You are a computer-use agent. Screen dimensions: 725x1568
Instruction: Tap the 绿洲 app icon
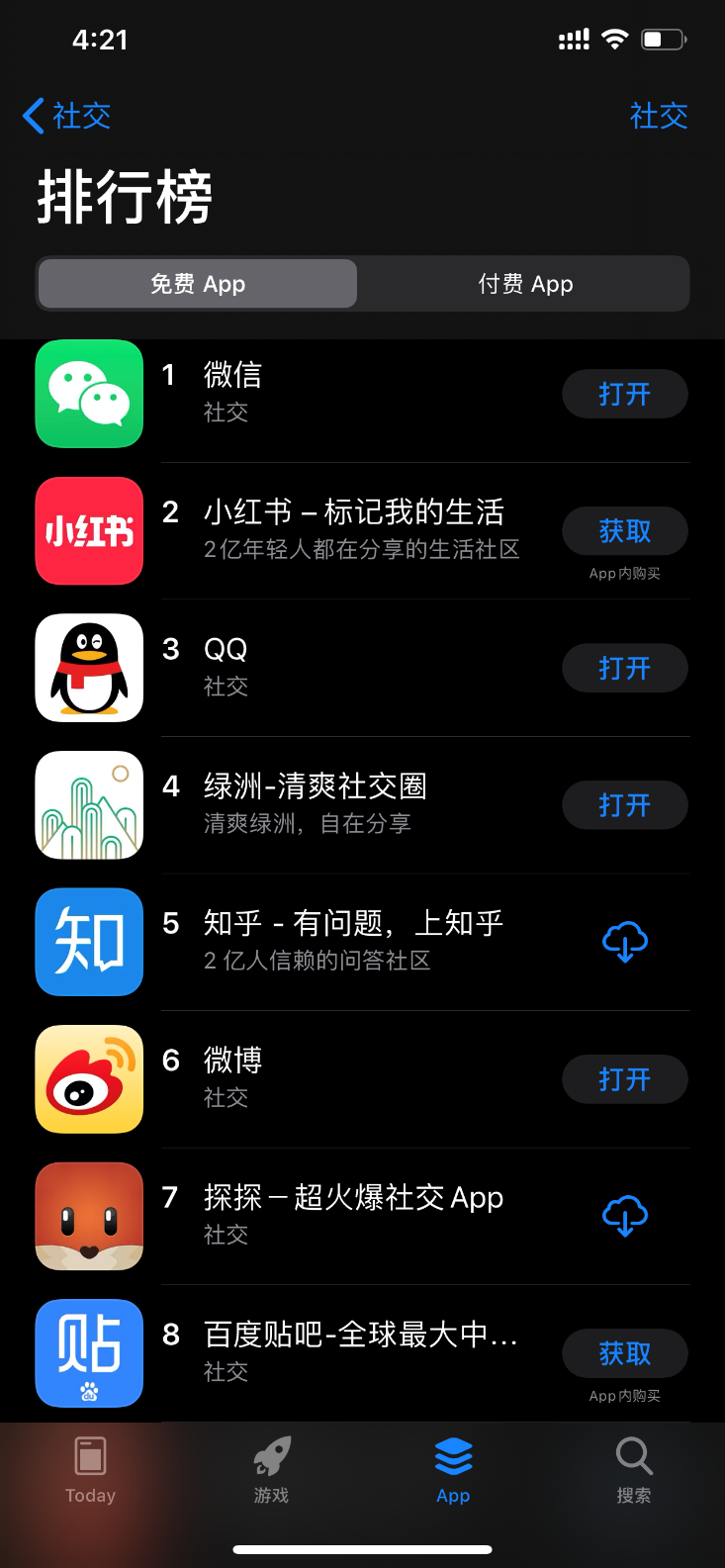pyautogui.click(x=89, y=804)
